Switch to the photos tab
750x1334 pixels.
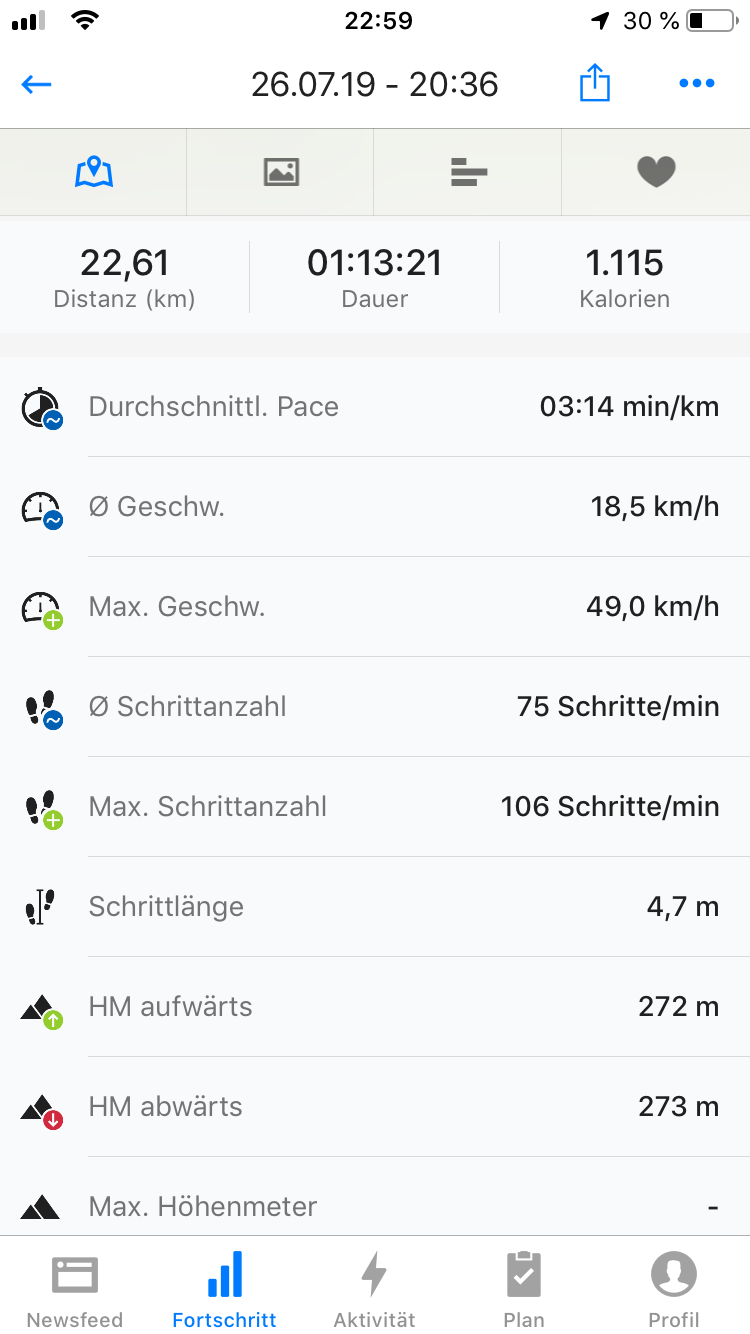pos(281,172)
